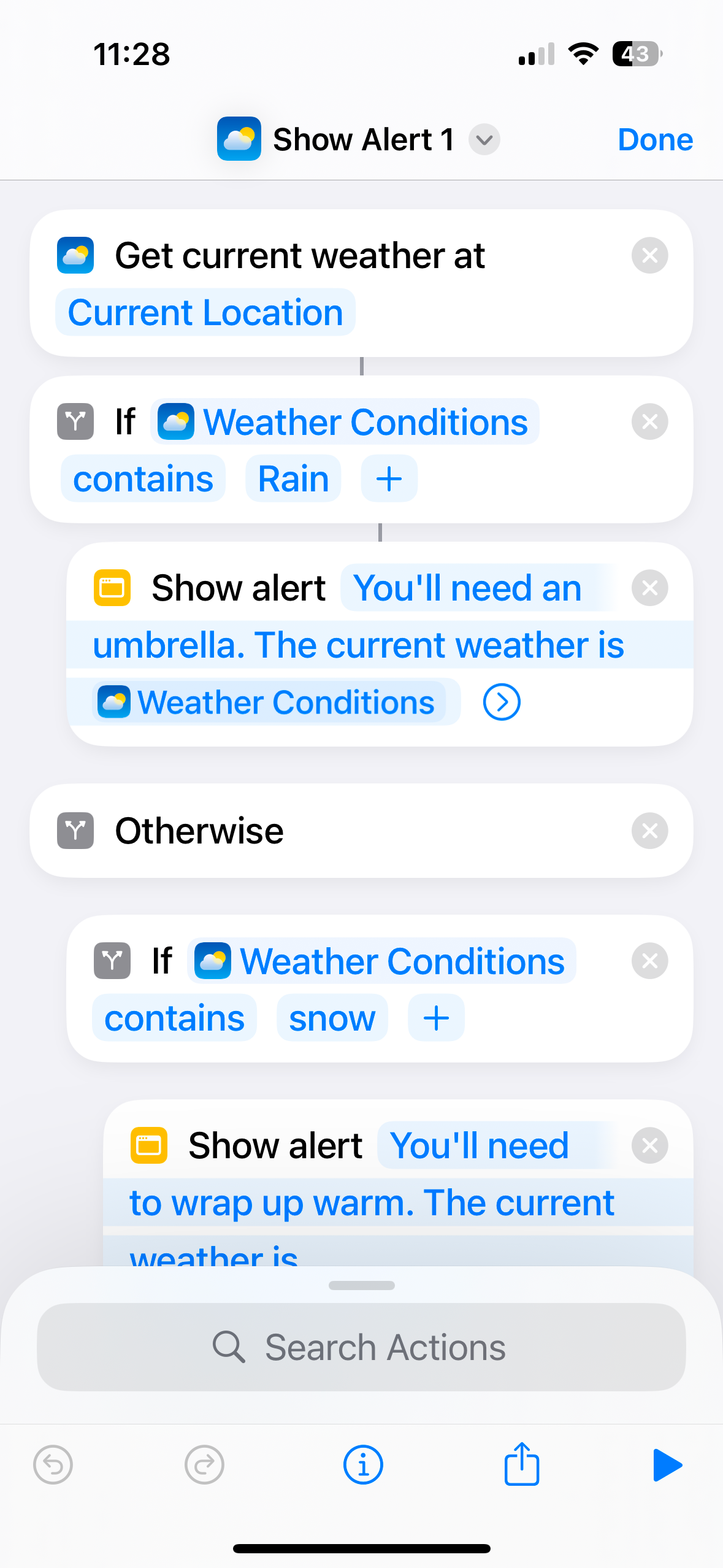Add another condition after snow
The image size is (723, 1568).
click(x=436, y=1018)
